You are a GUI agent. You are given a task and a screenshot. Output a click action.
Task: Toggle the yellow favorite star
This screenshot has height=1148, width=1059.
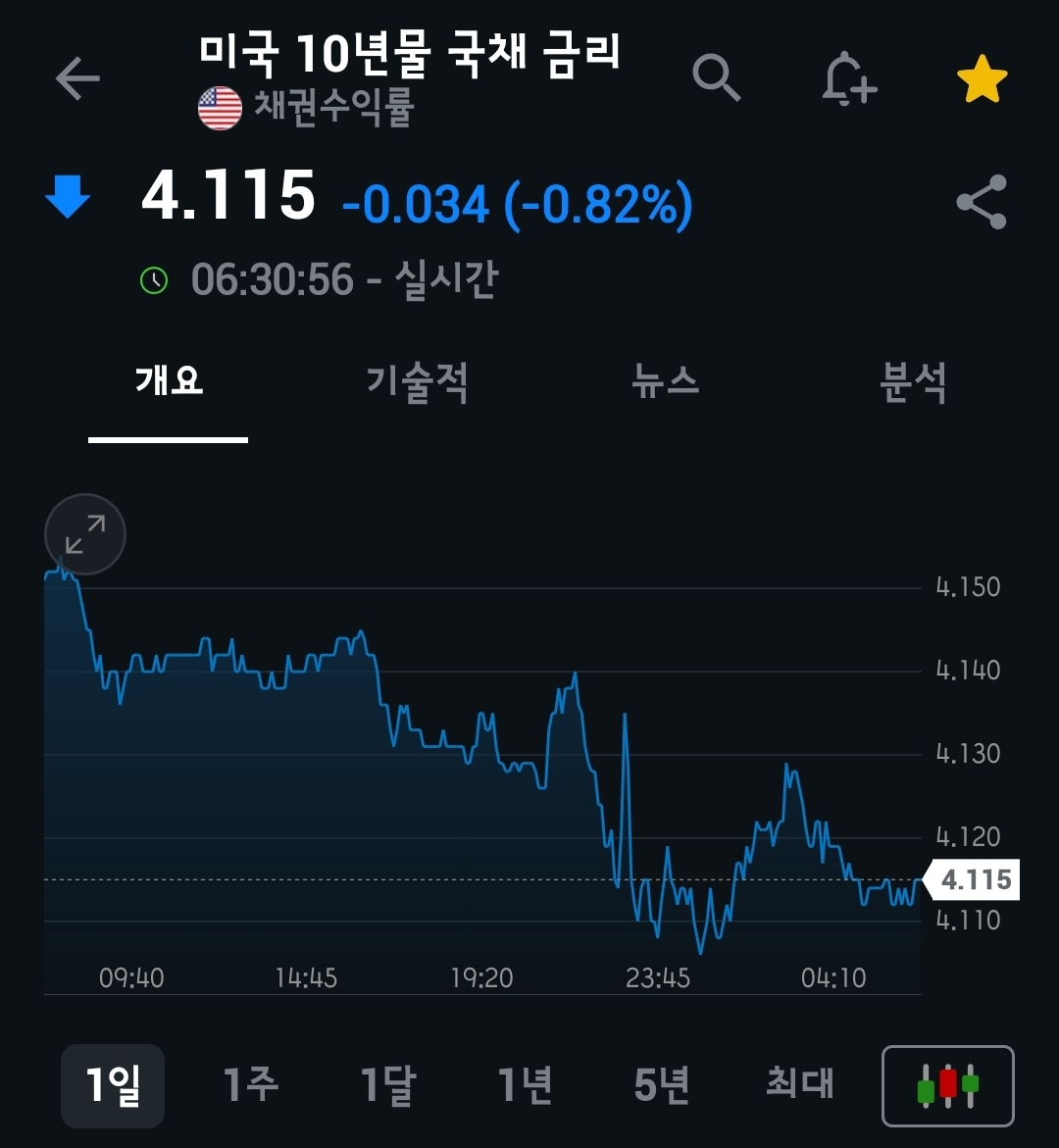coord(982,79)
